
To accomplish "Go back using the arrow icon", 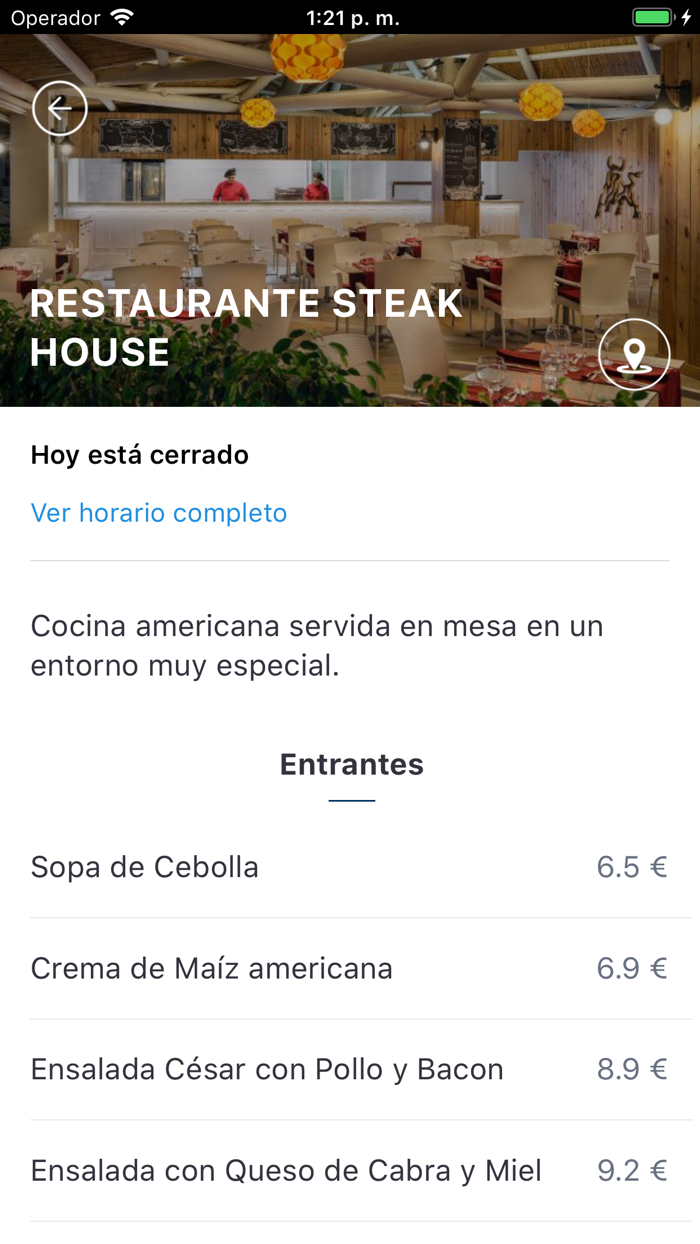I will [x=60, y=108].
